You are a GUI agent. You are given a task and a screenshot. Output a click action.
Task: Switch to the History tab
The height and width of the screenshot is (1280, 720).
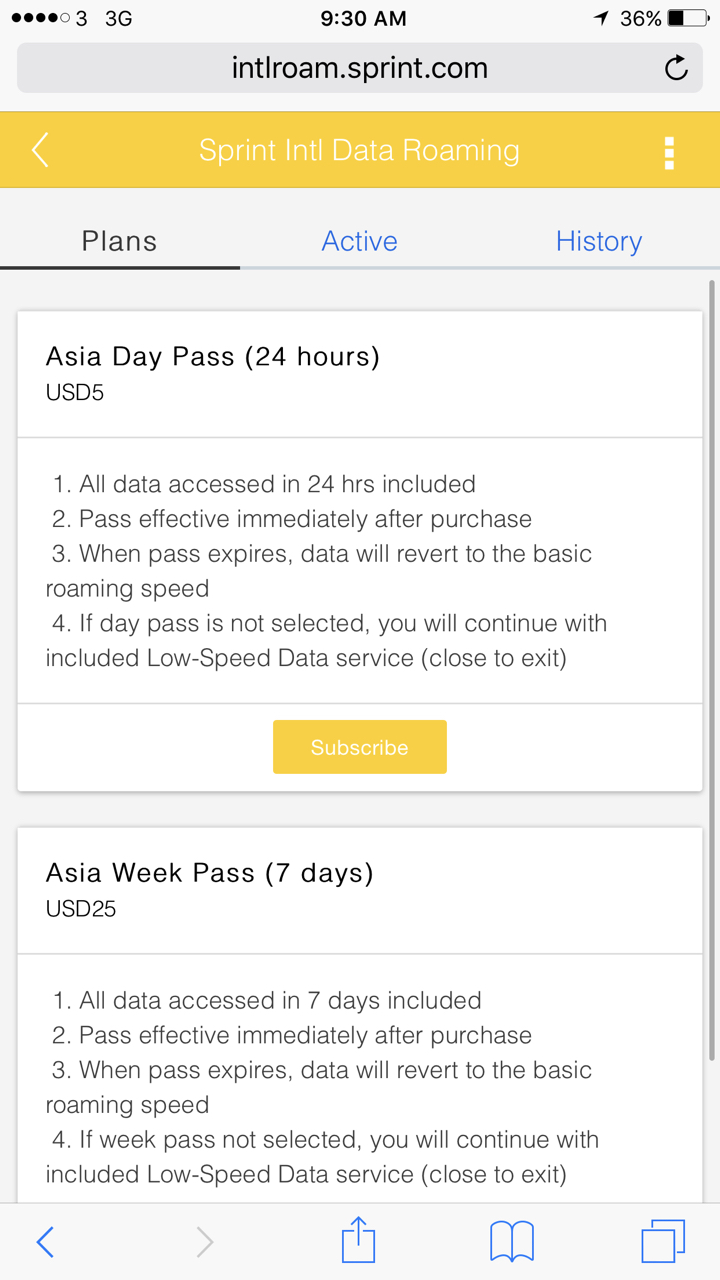(x=599, y=241)
